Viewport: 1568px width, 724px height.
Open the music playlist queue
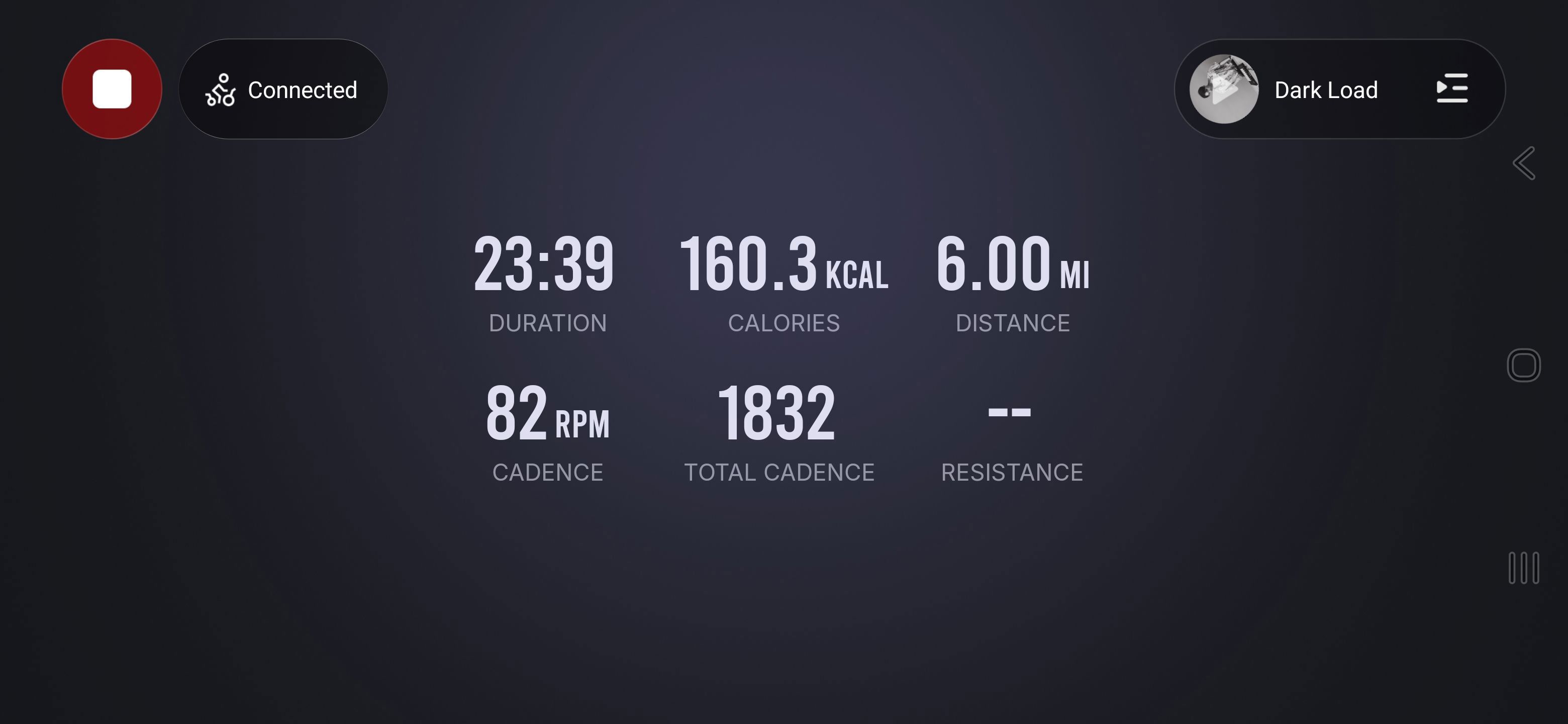click(x=1452, y=89)
